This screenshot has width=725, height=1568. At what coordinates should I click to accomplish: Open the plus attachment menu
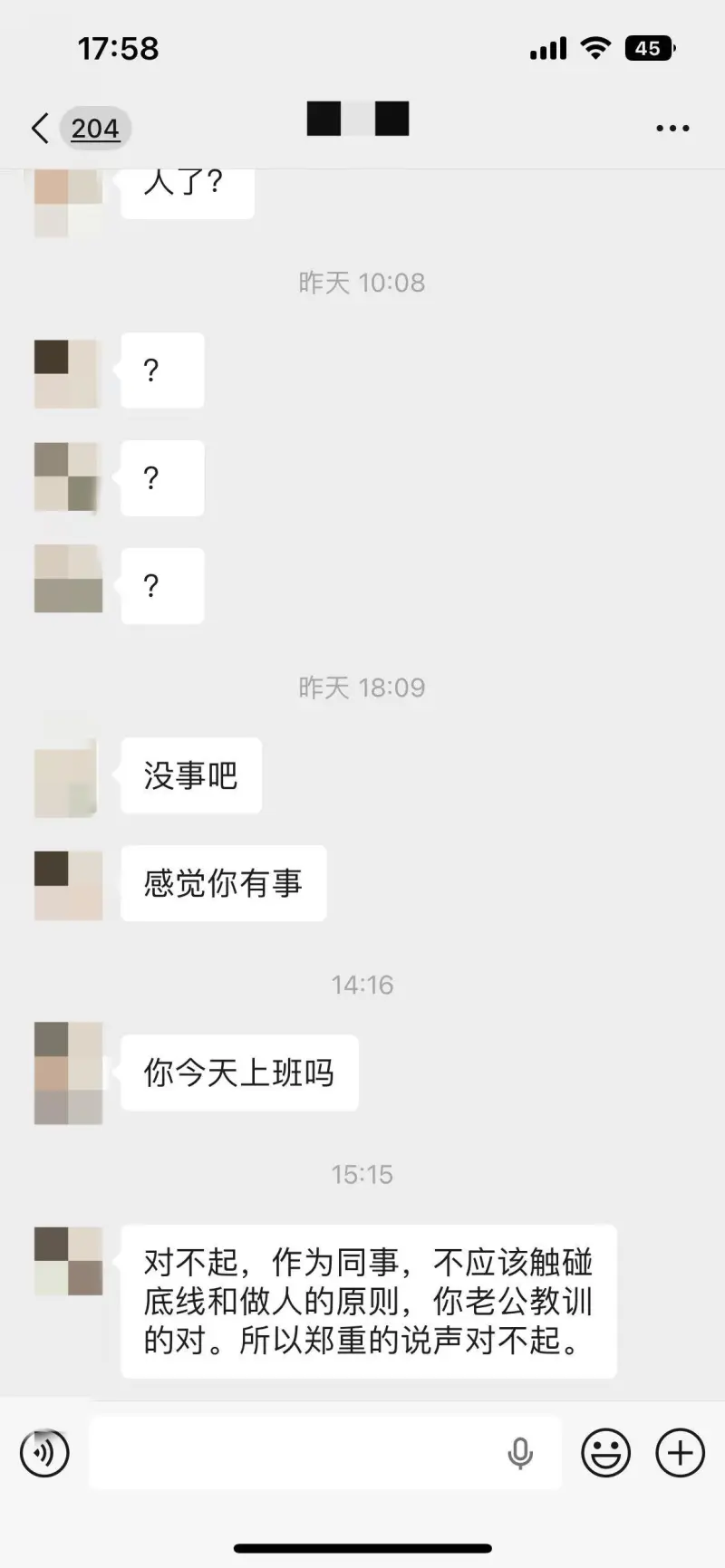[x=680, y=1452]
